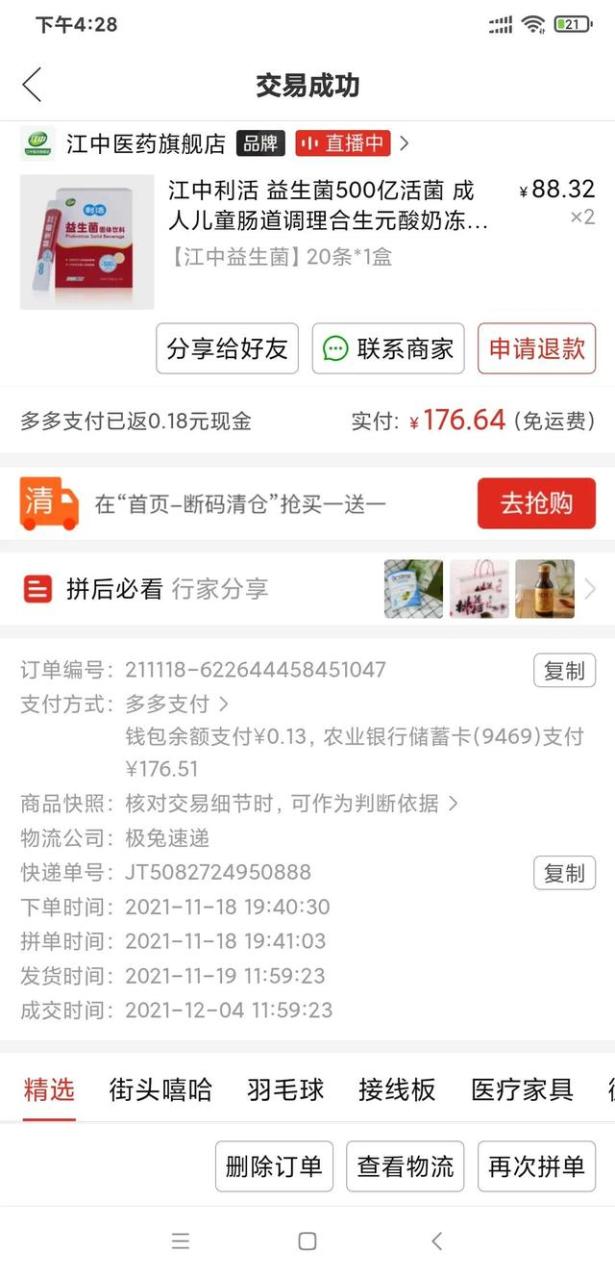
Task: Switch to the 街头嘻哈 tab
Action: (x=160, y=1090)
